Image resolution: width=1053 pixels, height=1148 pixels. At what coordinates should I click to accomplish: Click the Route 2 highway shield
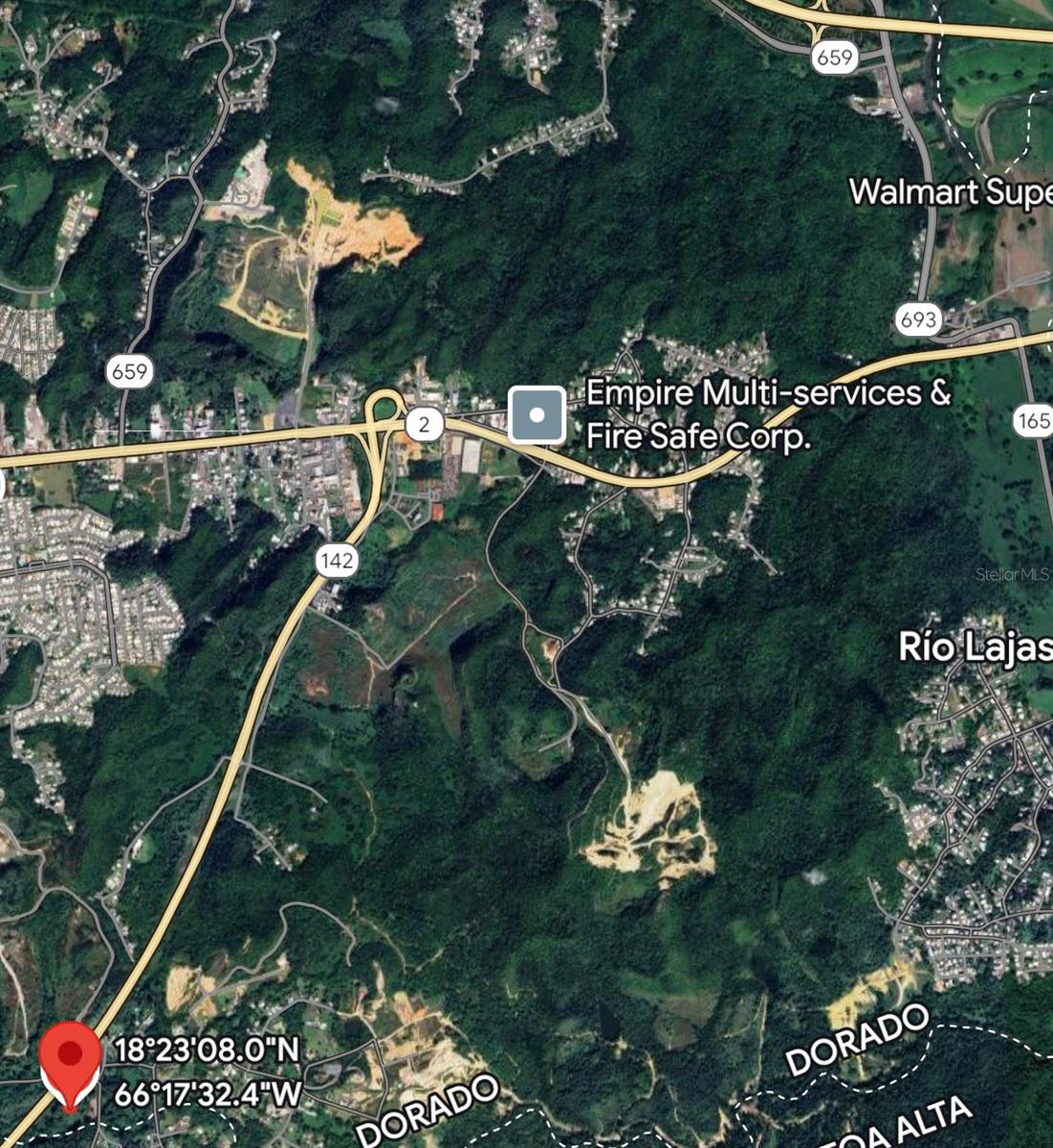pos(424,422)
